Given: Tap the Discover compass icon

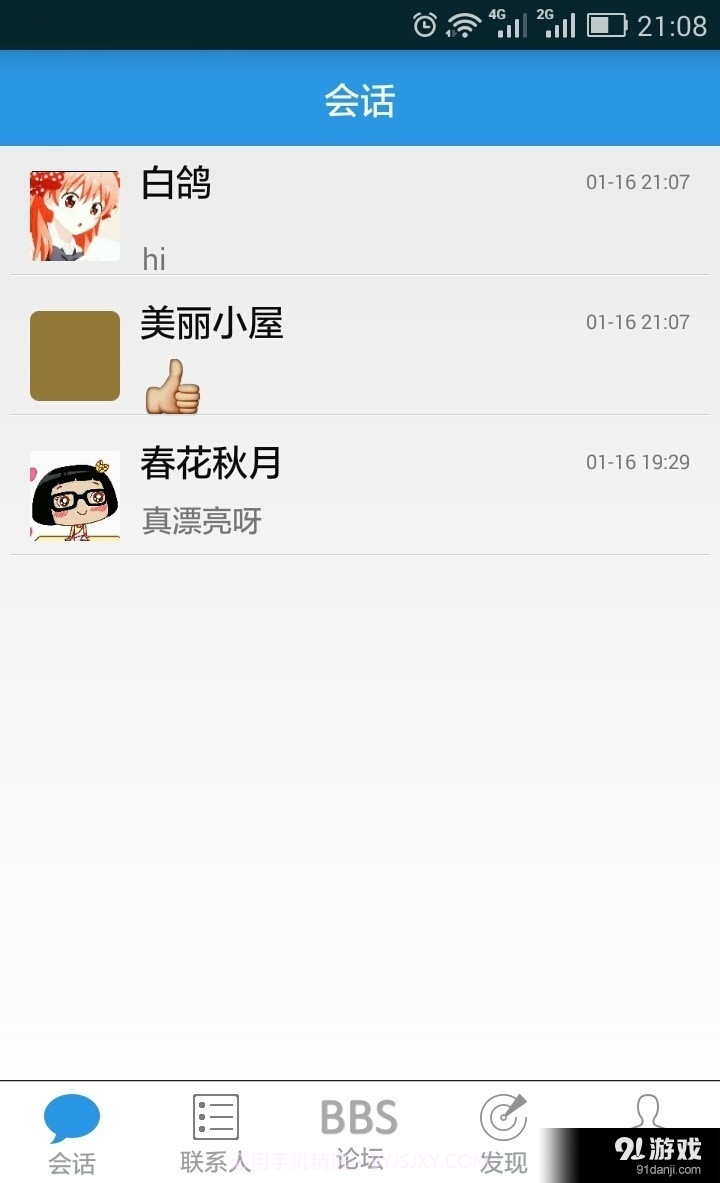Looking at the screenshot, I should 502,1115.
